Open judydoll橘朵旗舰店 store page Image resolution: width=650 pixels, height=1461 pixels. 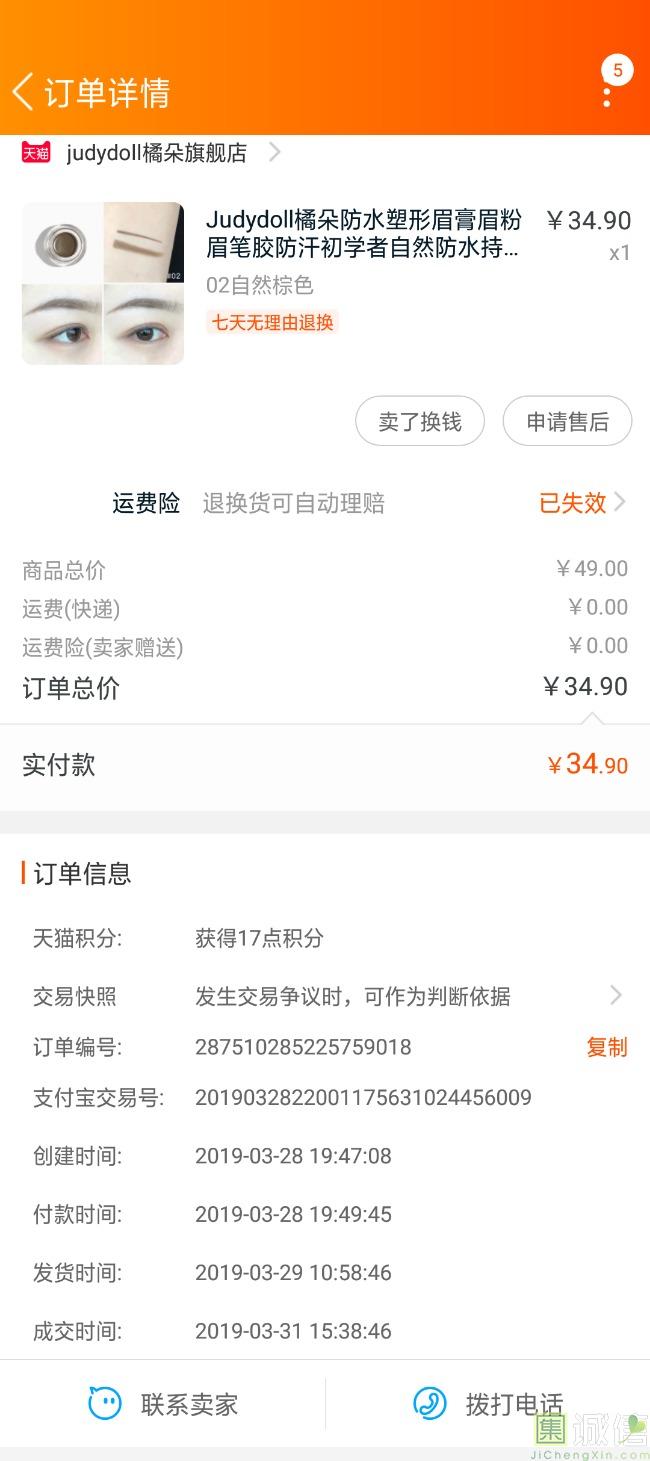click(x=157, y=153)
